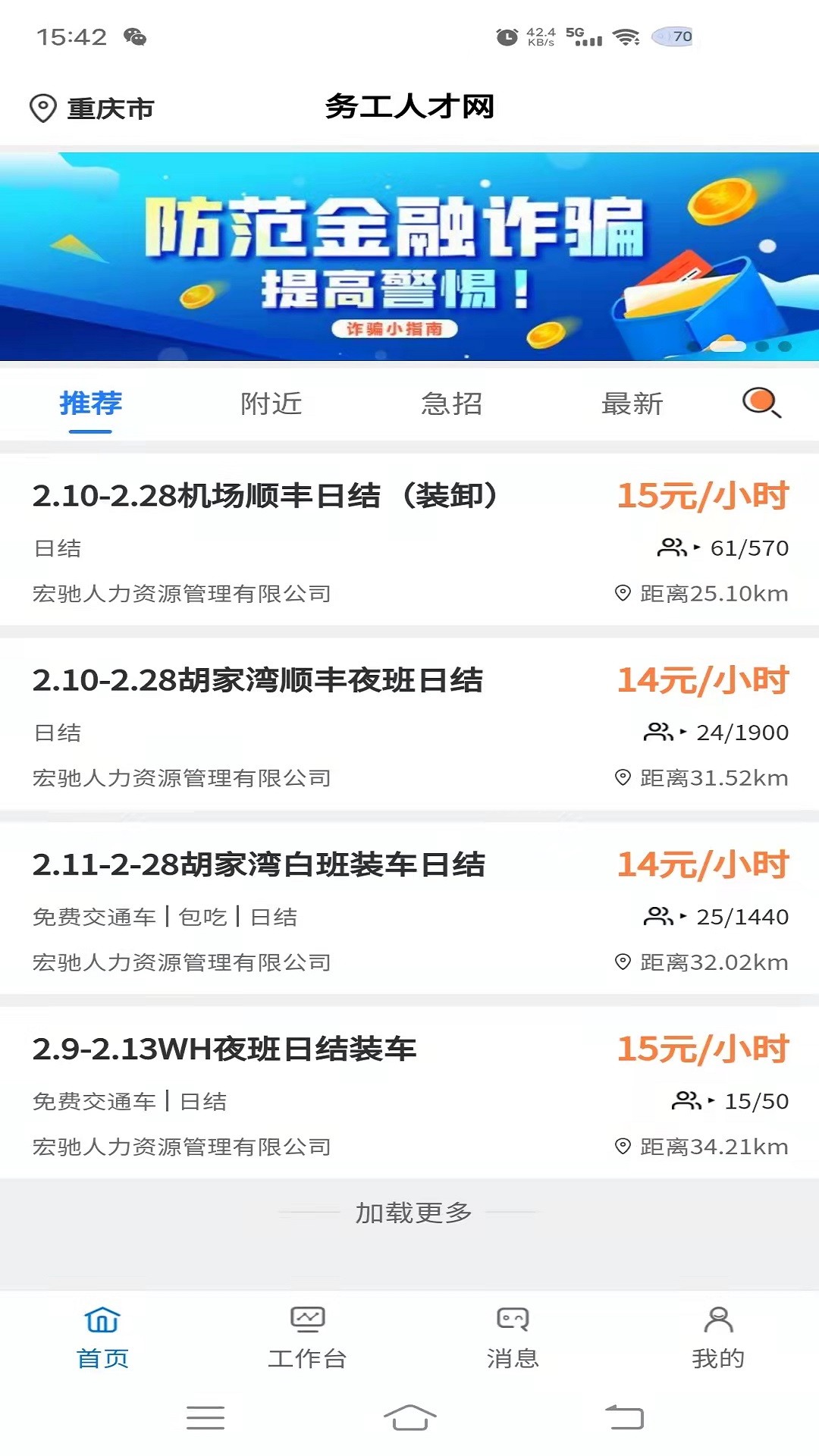Viewport: 819px width, 1456px height.
Task: Open the 防范金融诈骗 banner
Action: tap(409, 253)
